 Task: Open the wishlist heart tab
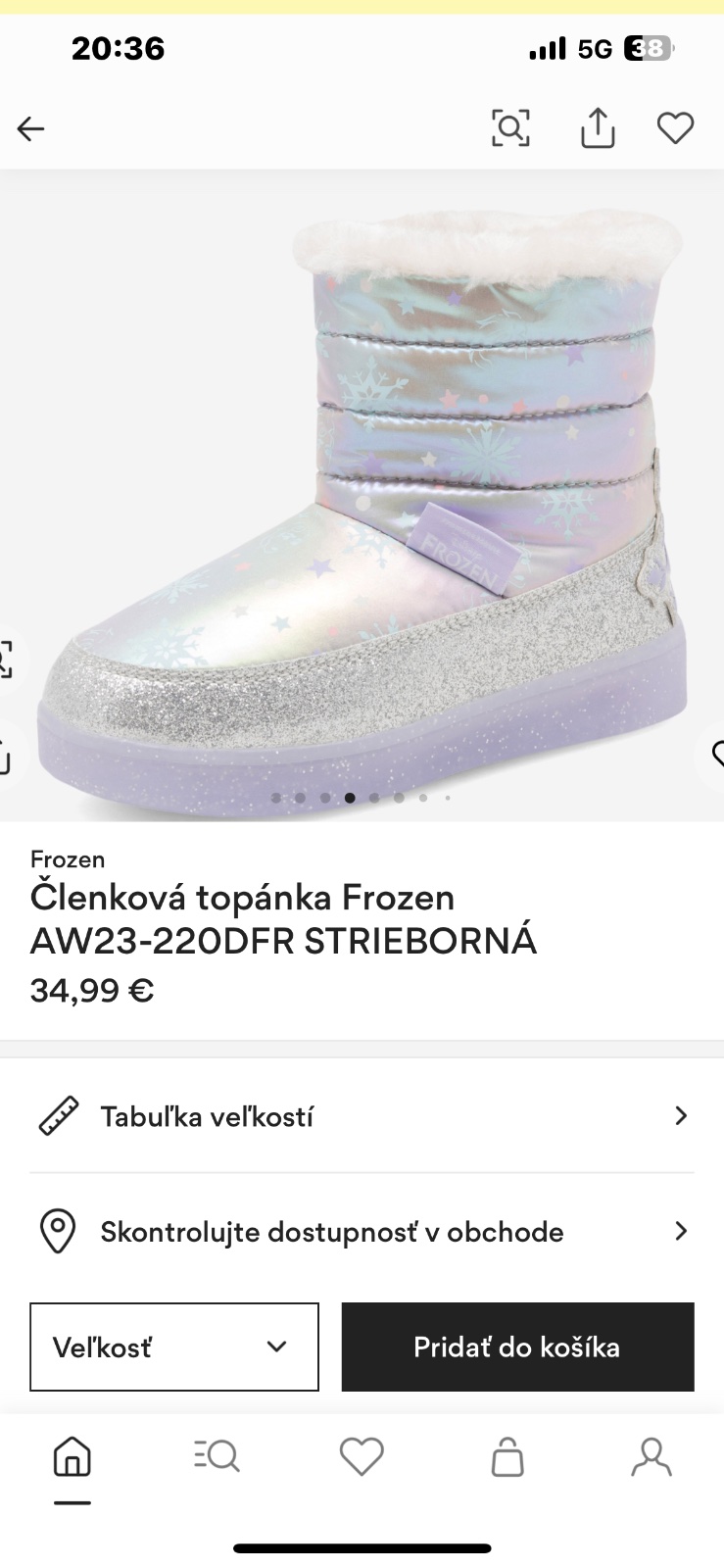362,1457
